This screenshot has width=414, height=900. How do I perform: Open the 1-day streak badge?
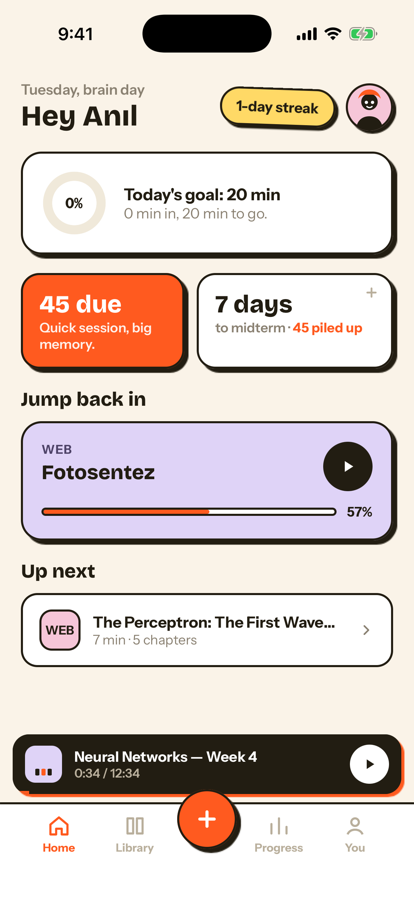pos(277,107)
